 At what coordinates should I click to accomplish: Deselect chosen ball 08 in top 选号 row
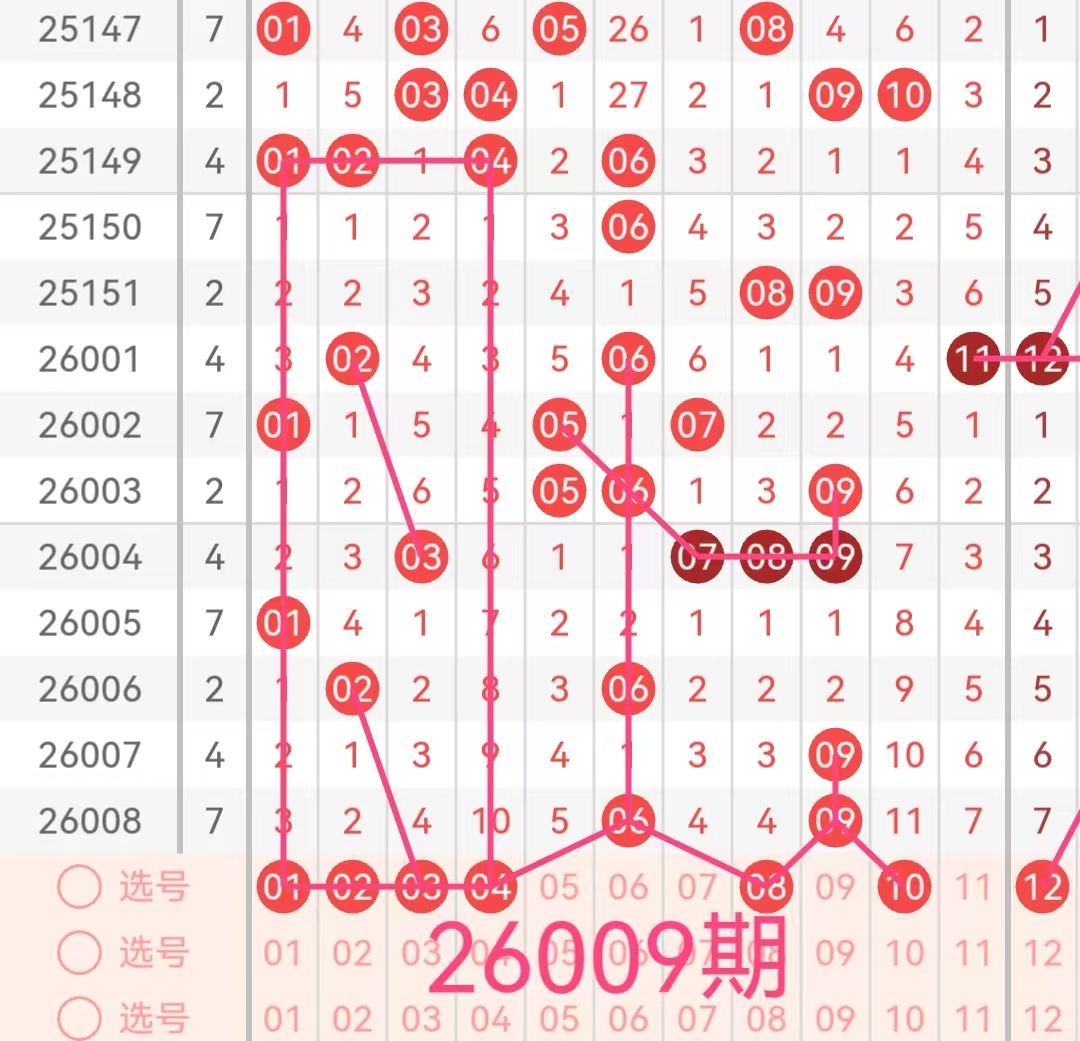point(766,887)
